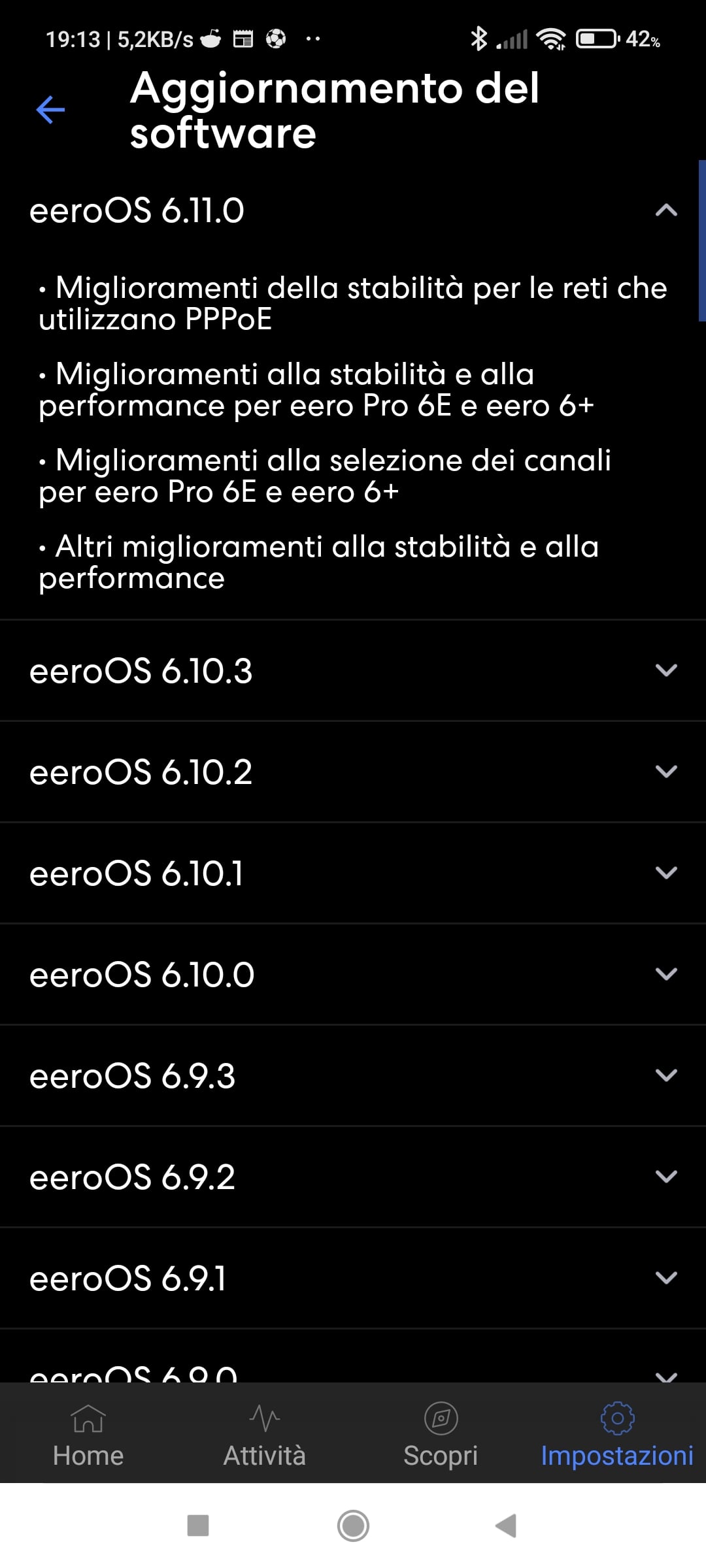Viewport: 706px width, 1568px height.
Task: Go back using the blue arrow
Action: point(50,110)
